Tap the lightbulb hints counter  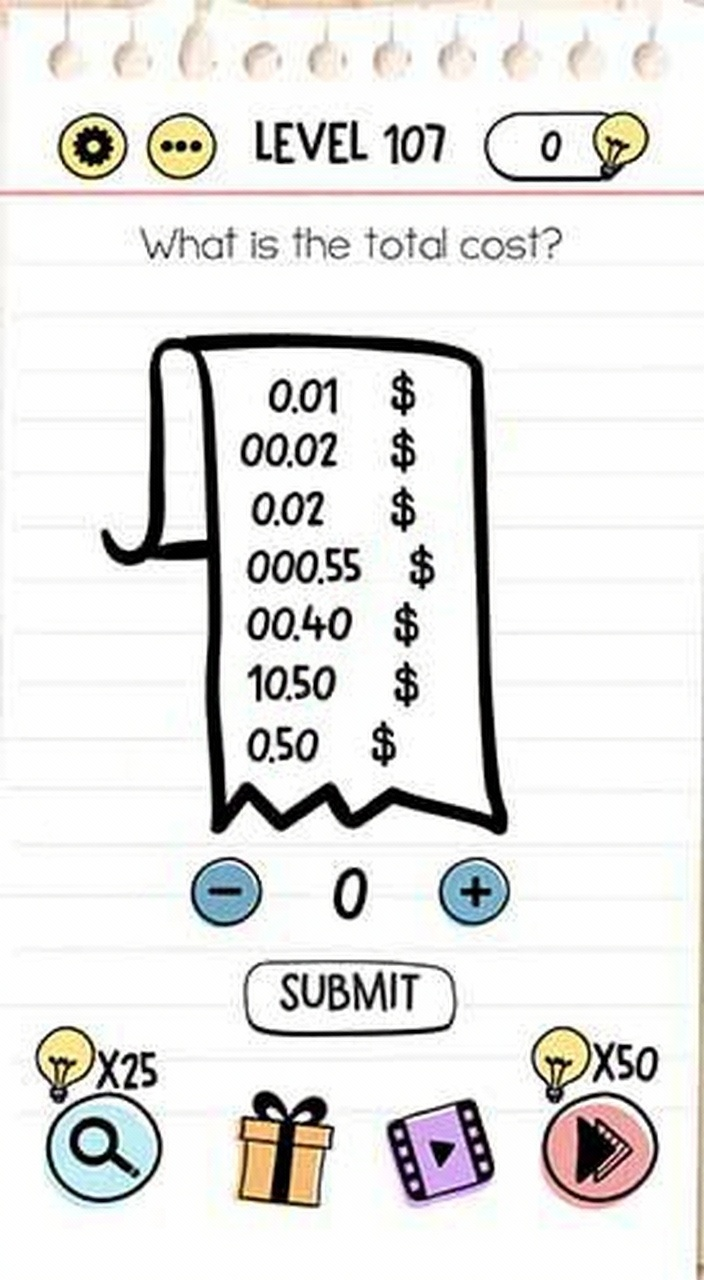(x=566, y=147)
